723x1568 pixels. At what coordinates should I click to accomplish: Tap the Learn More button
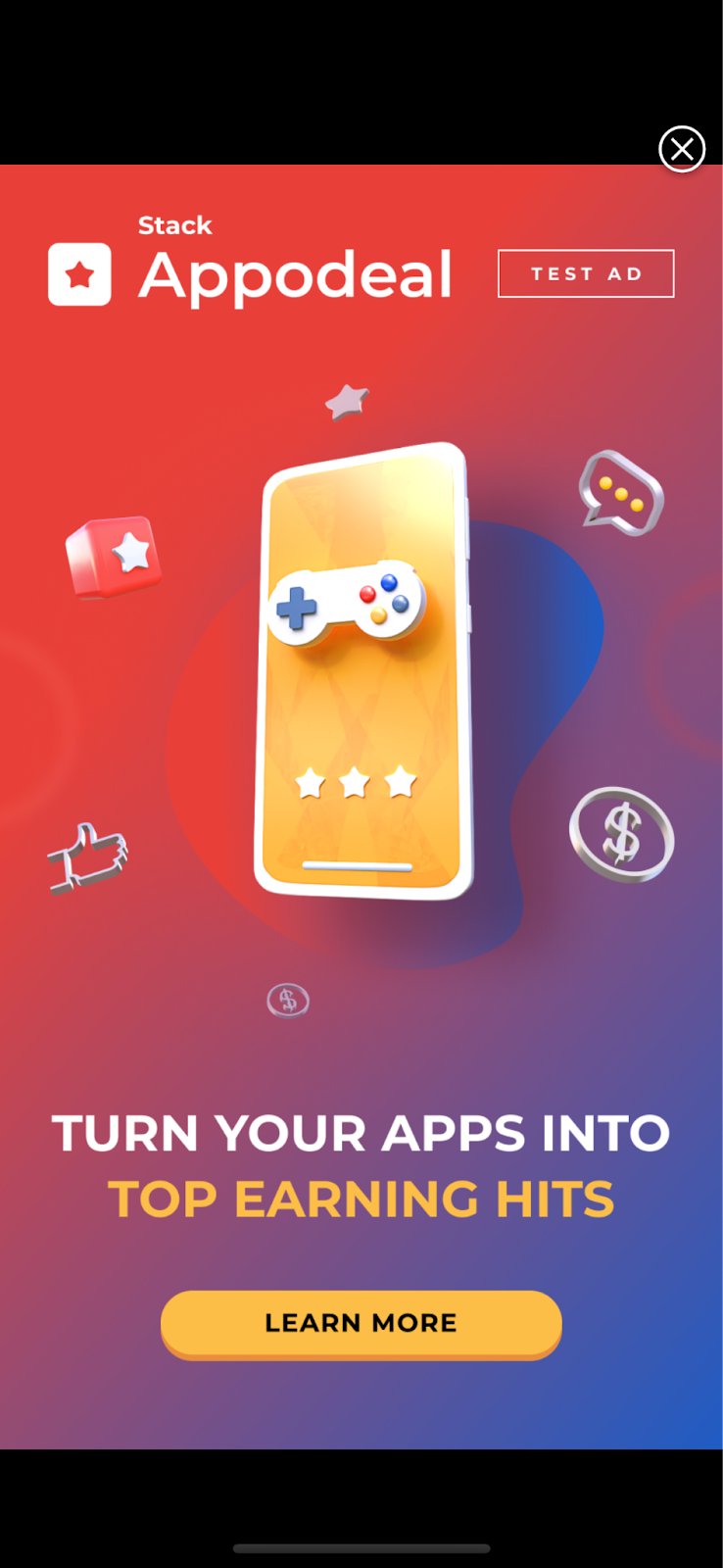[361, 1323]
